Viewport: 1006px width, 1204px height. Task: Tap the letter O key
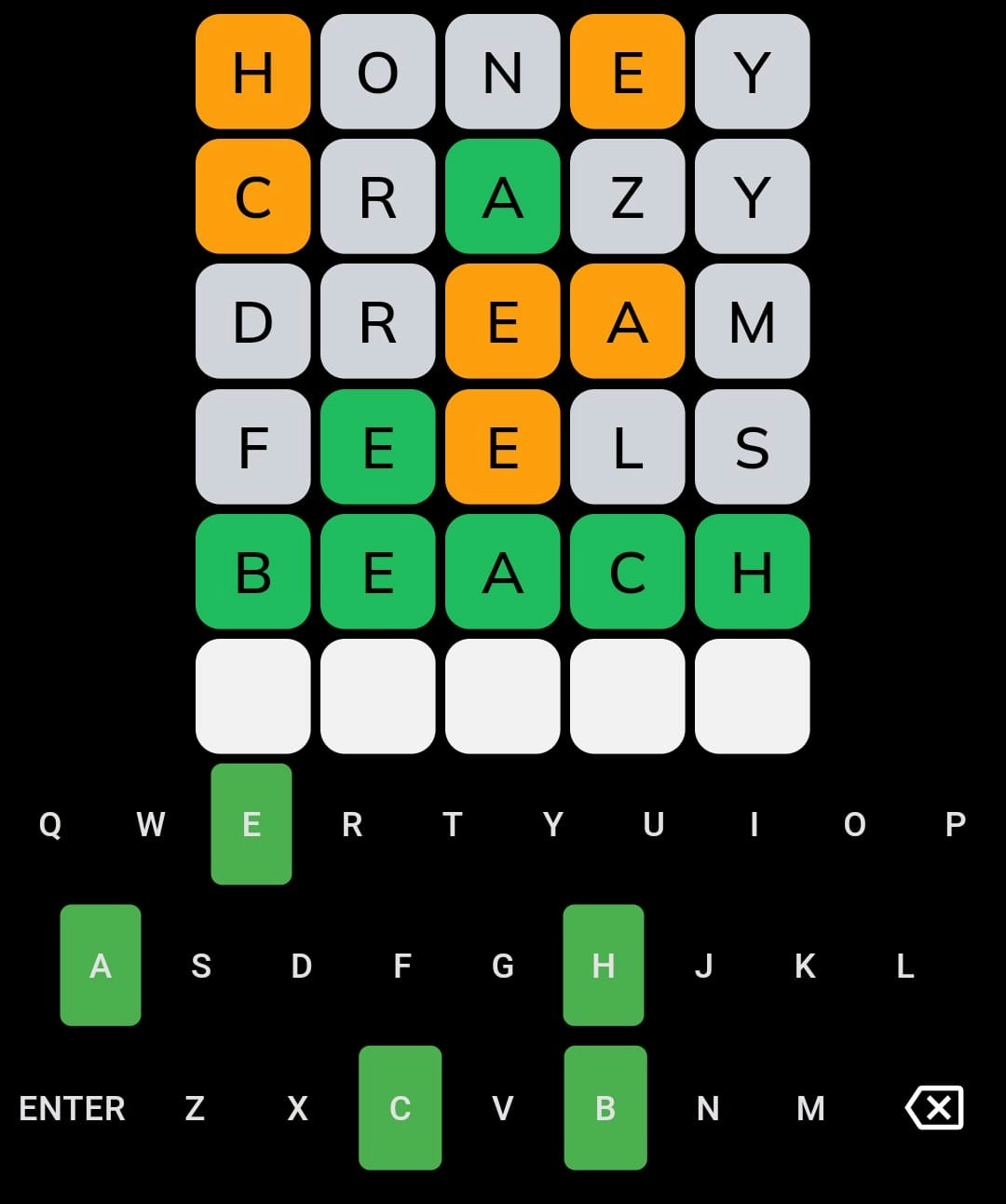pyautogui.click(x=855, y=824)
